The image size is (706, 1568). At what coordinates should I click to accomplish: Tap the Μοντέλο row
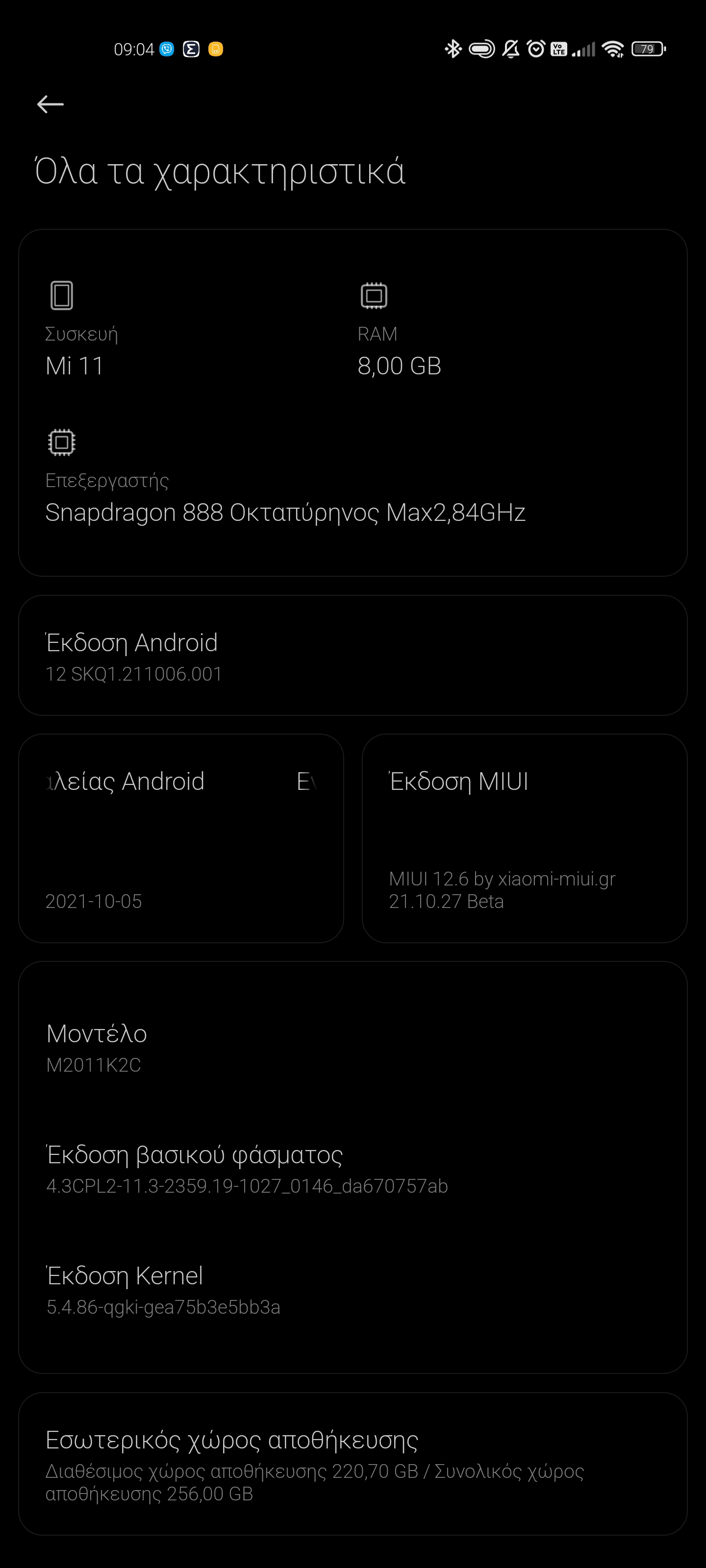tap(353, 1047)
